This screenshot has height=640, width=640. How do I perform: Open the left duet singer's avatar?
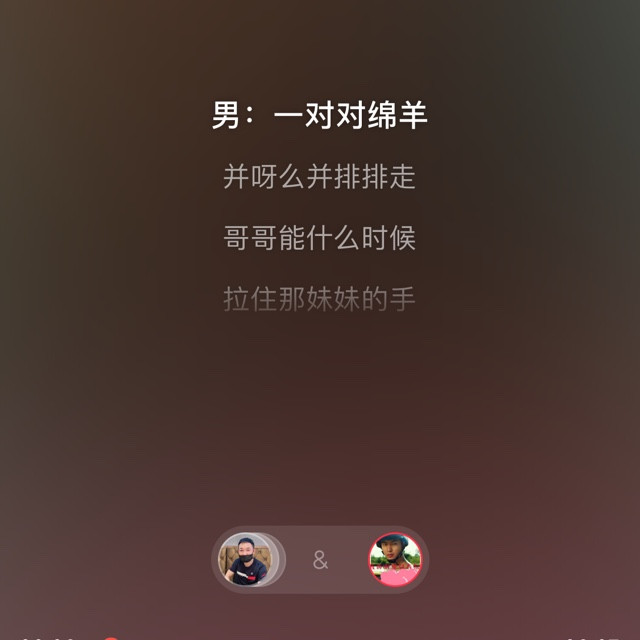(x=245, y=560)
